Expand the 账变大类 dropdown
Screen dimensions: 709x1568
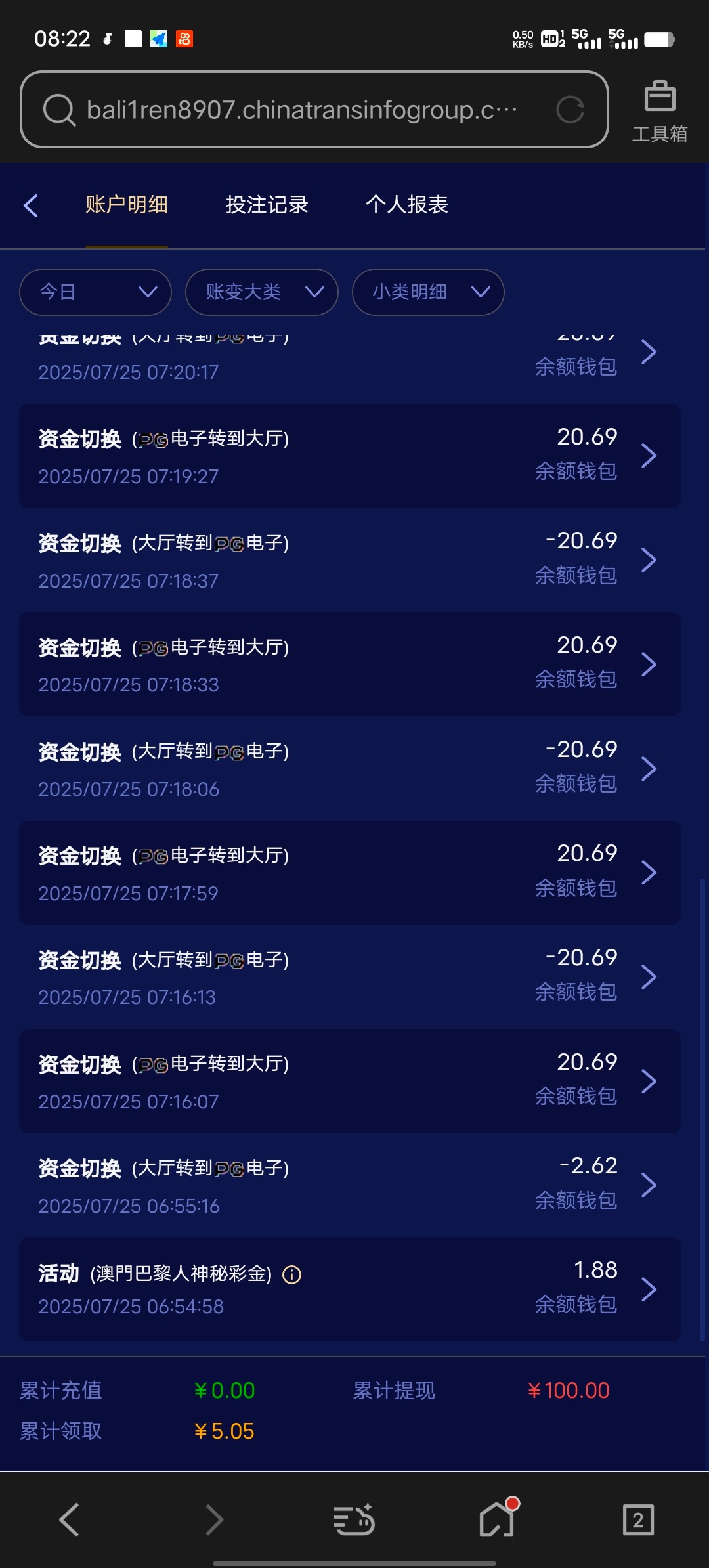(x=262, y=292)
